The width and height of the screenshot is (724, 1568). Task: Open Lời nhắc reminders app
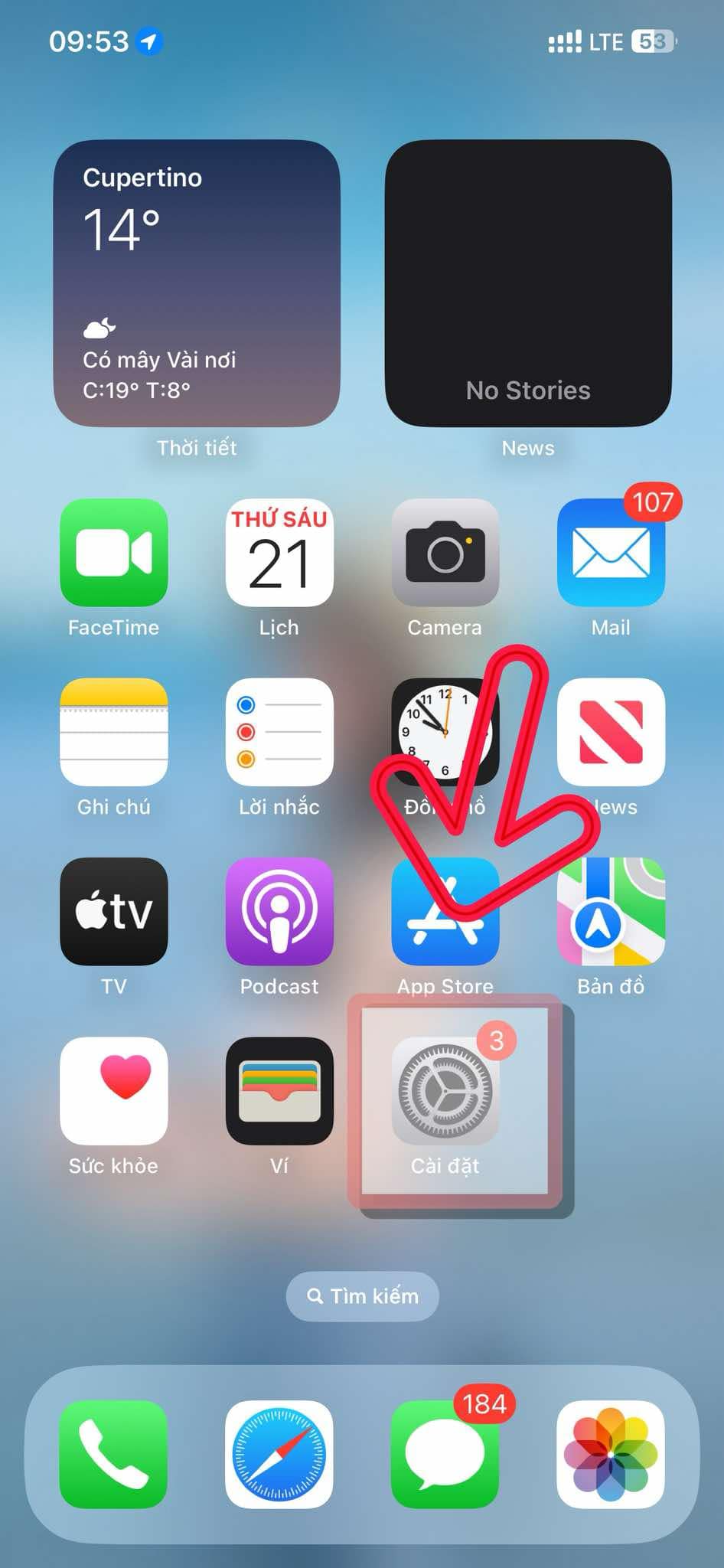(x=279, y=732)
